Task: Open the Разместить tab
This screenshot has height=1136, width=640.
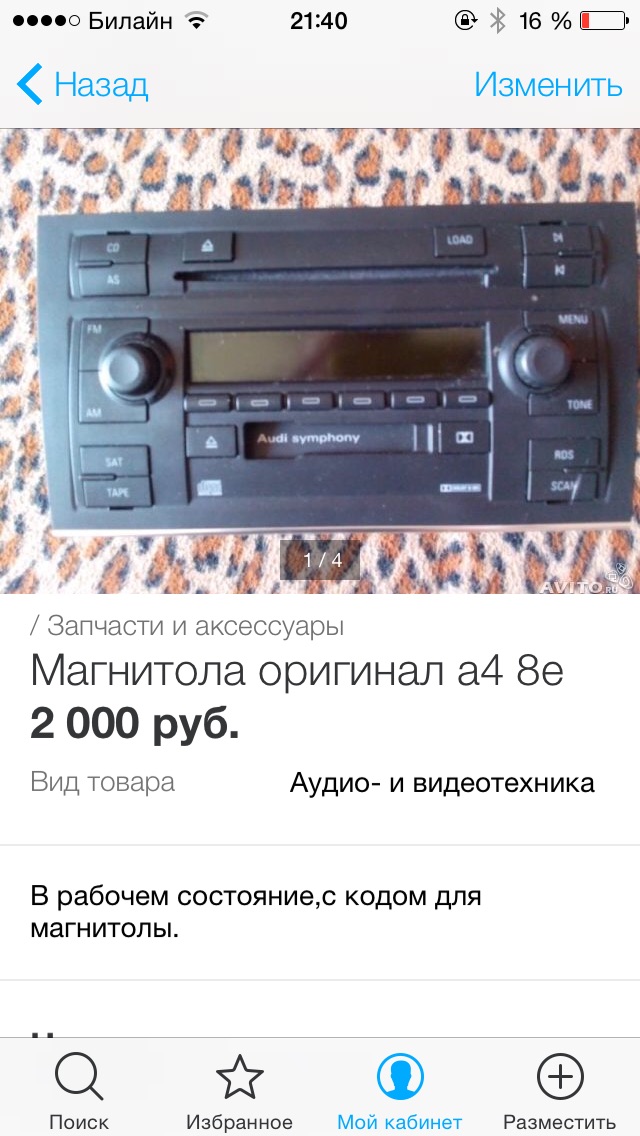Action: tap(560, 1090)
